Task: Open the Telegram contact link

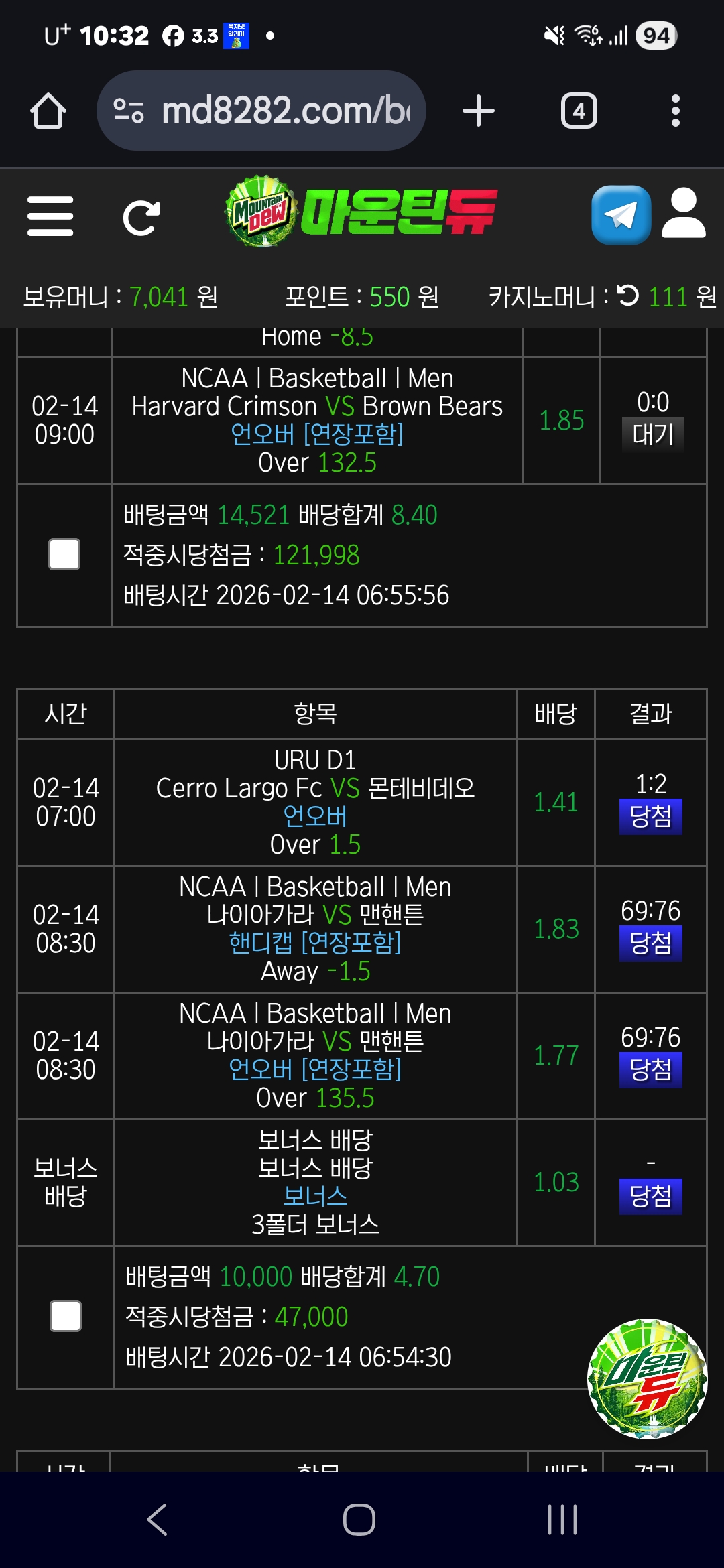Action: pyautogui.click(x=621, y=214)
